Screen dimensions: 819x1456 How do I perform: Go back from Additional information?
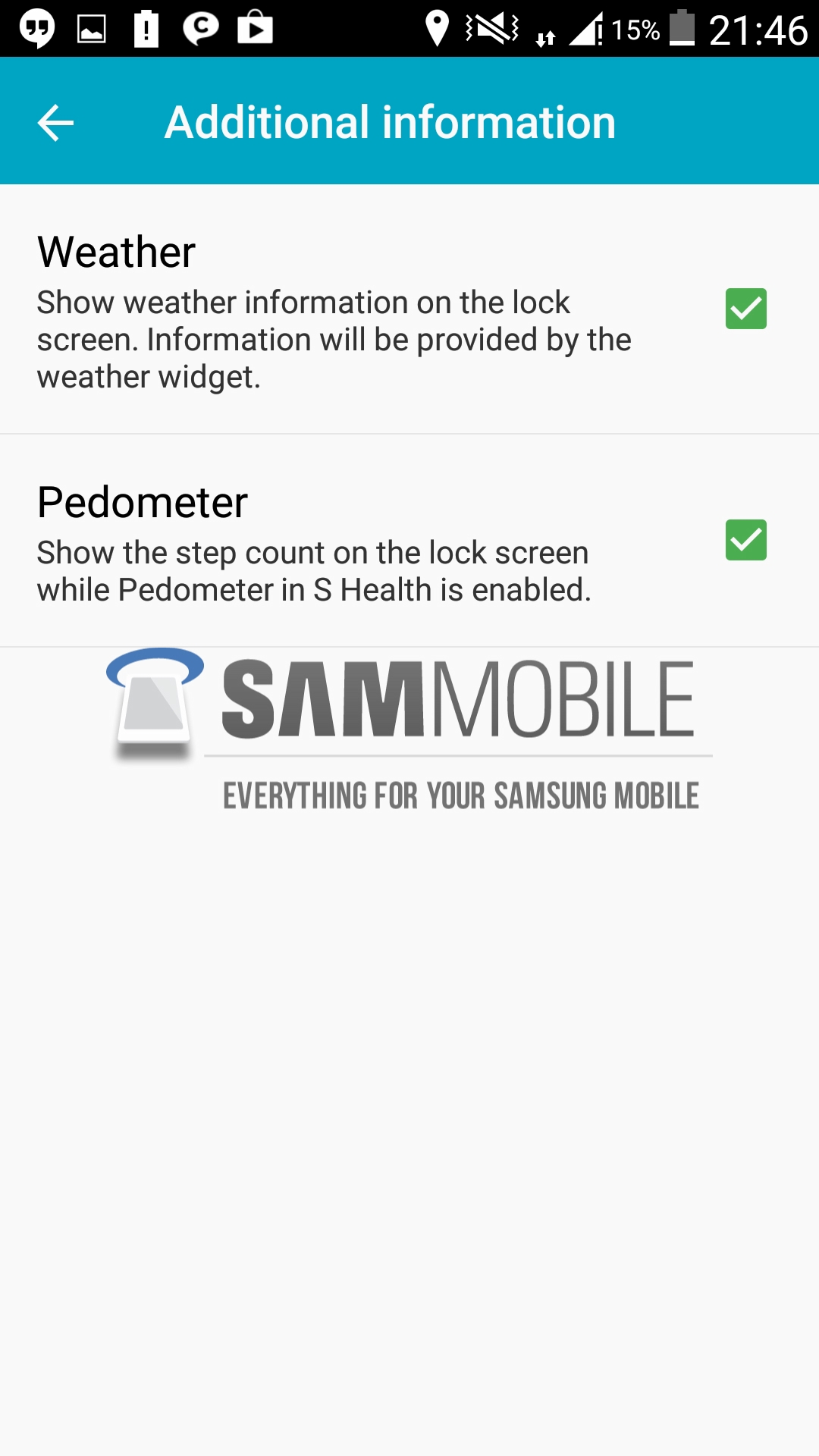(55, 123)
